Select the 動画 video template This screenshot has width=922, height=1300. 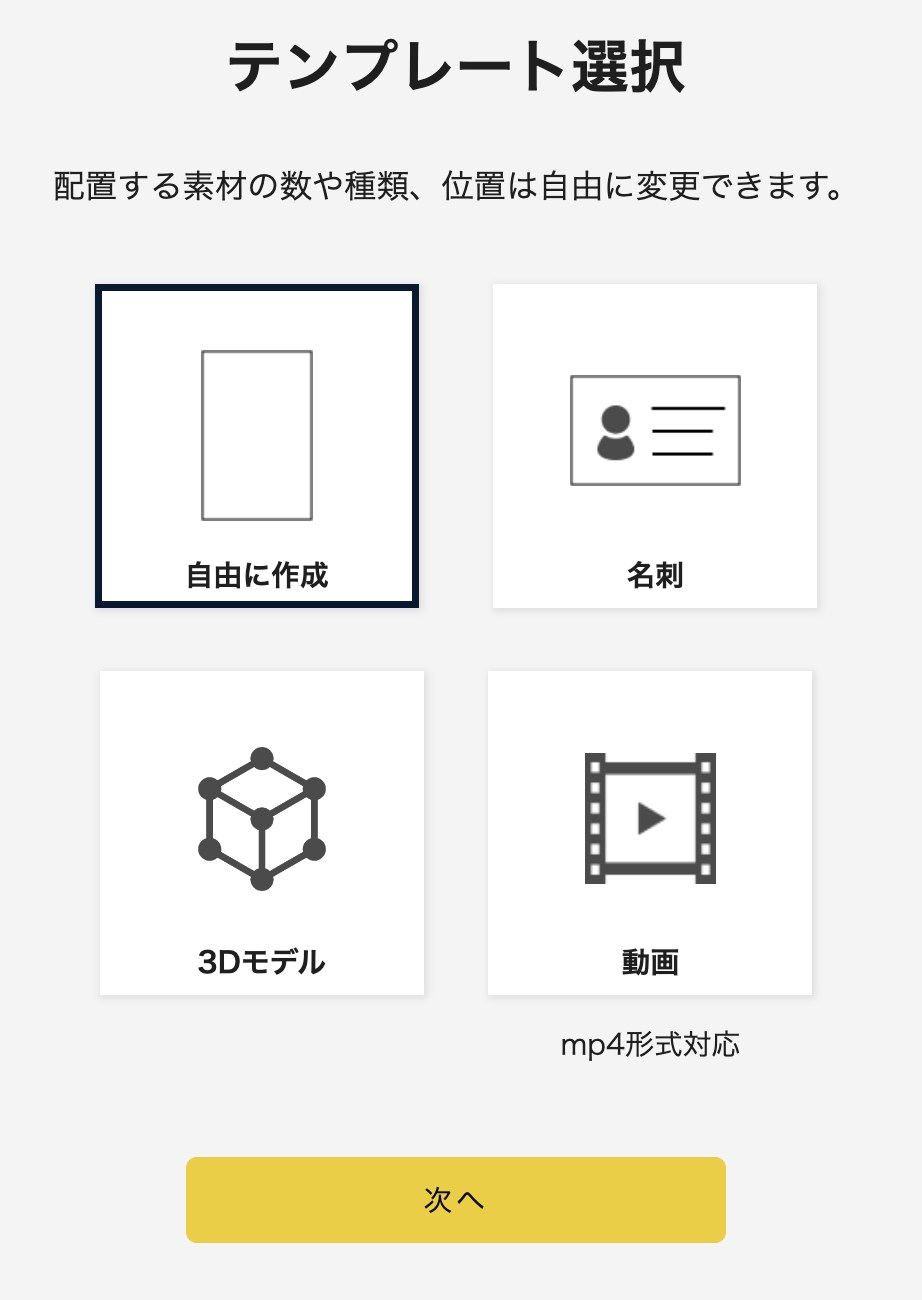[x=650, y=832]
